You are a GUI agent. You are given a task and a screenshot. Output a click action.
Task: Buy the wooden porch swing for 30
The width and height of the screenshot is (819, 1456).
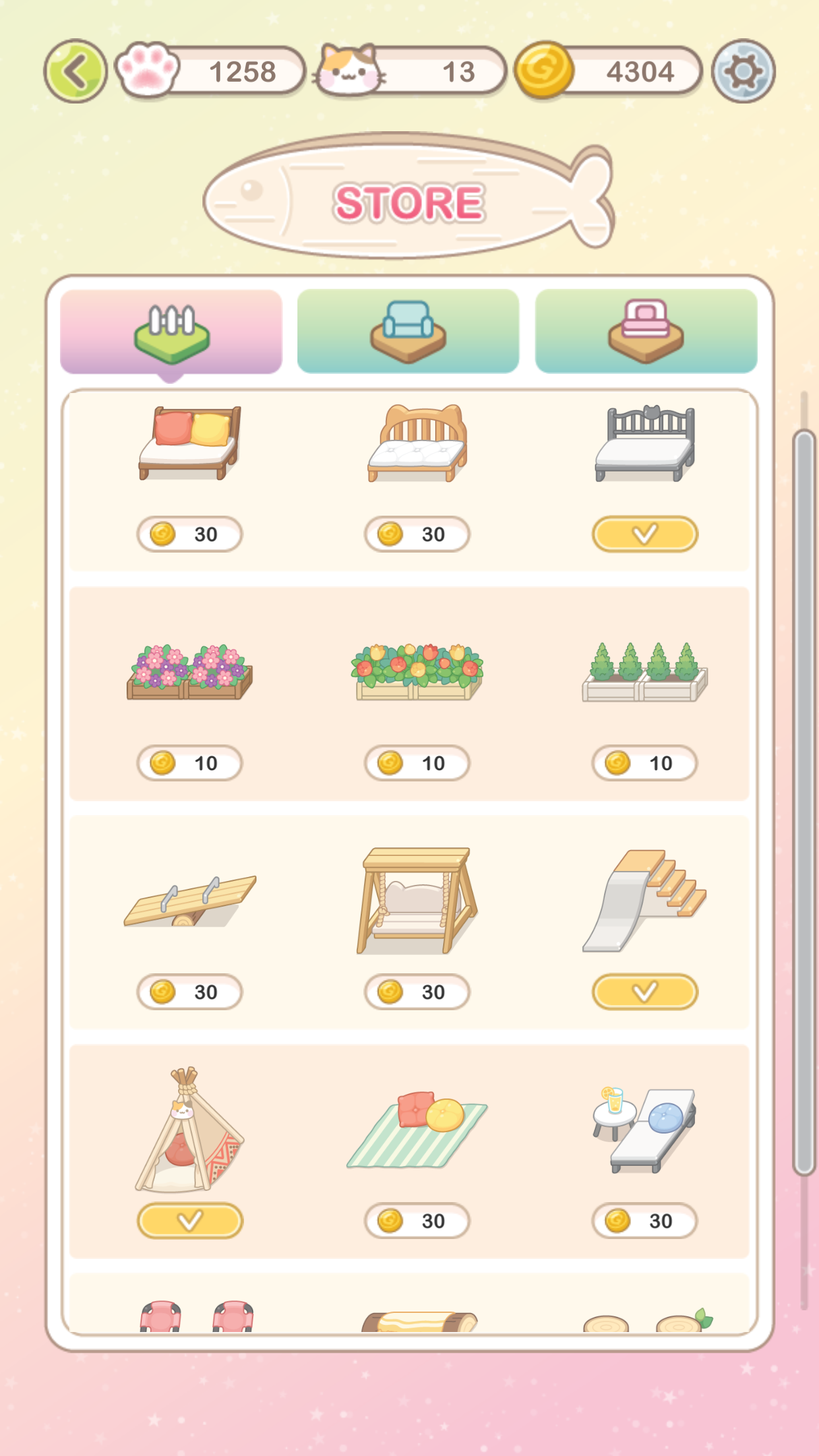pyautogui.click(x=417, y=992)
